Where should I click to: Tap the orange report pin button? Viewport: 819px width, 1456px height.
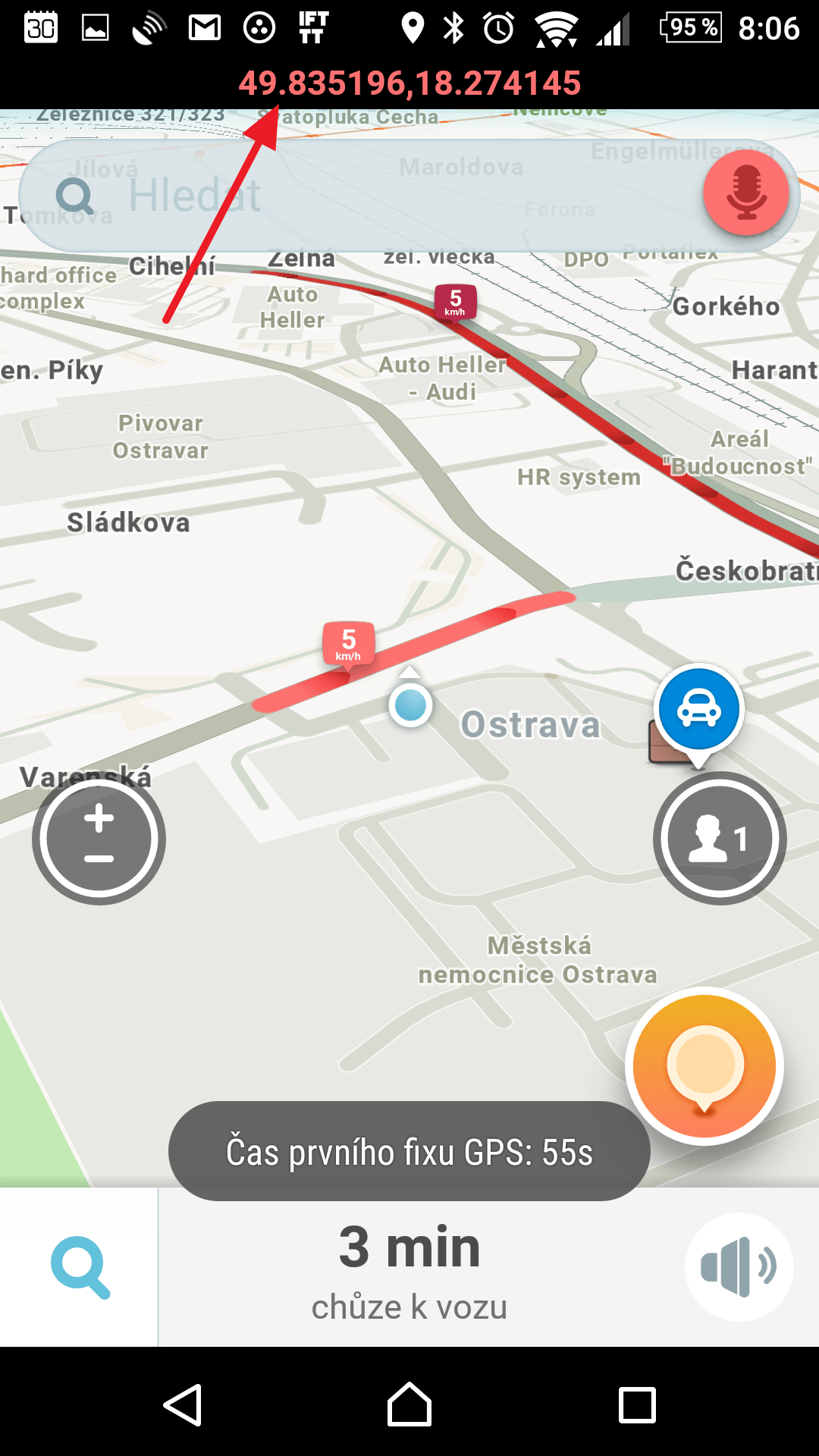click(704, 1065)
